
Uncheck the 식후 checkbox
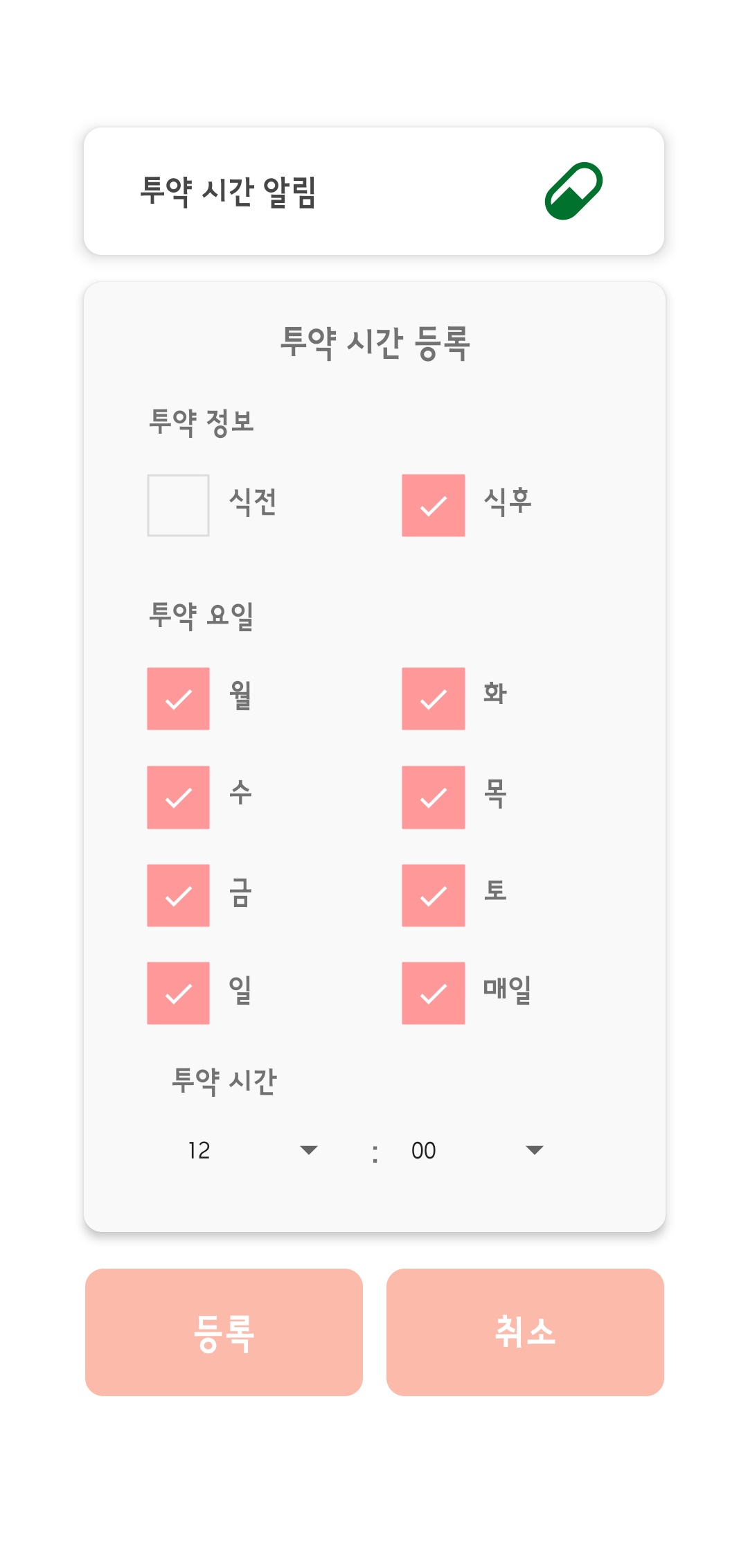(433, 505)
